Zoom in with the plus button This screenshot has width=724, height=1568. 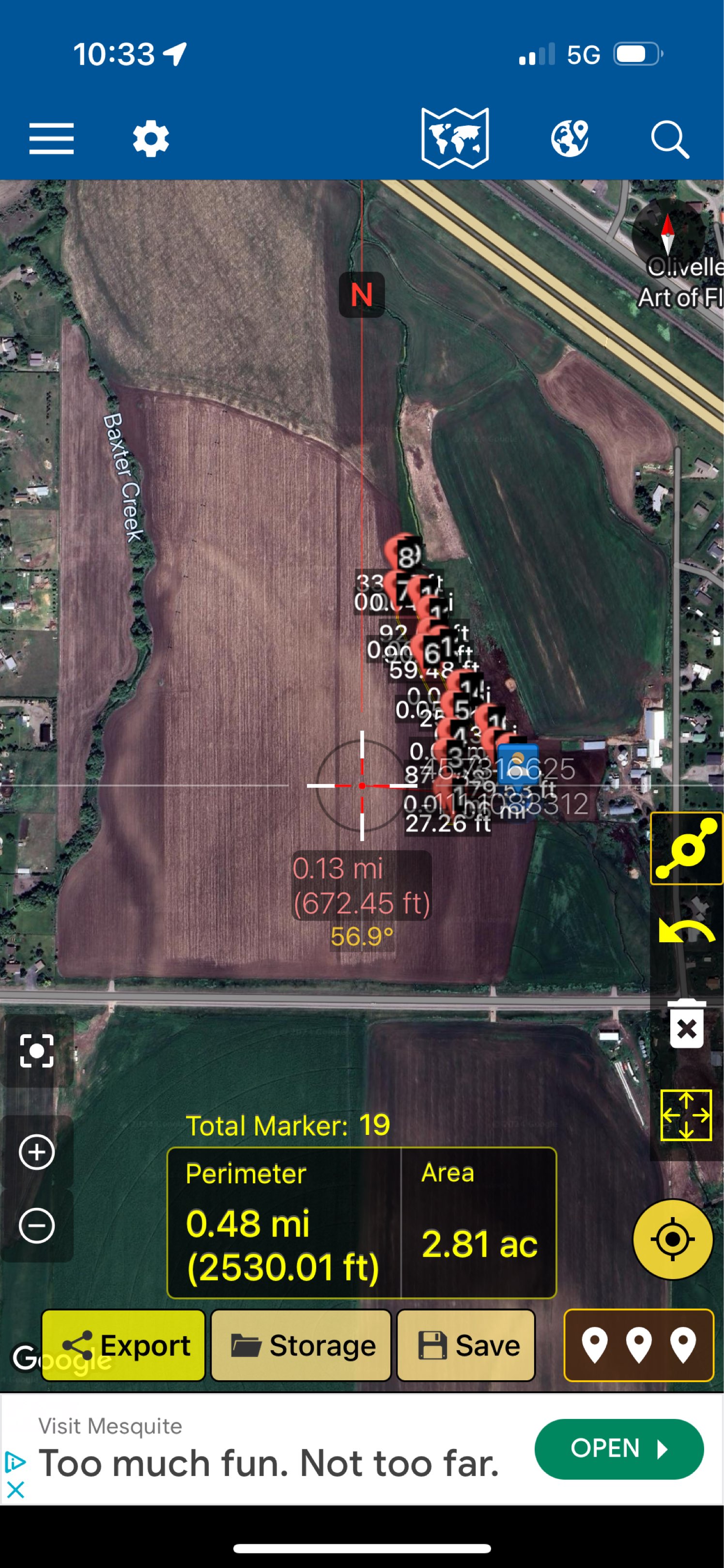[x=36, y=1152]
